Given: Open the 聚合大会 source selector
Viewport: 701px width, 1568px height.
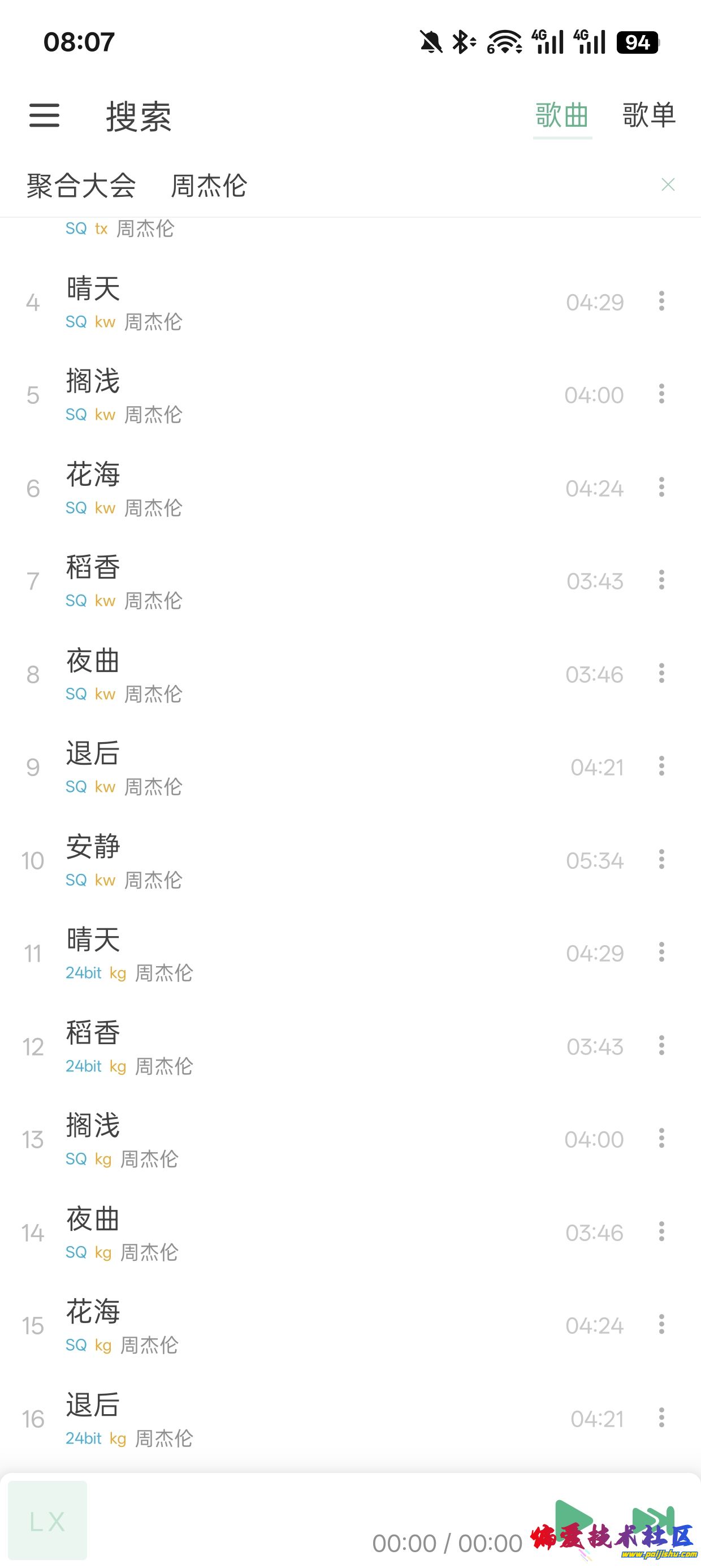Looking at the screenshot, I should [x=81, y=186].
